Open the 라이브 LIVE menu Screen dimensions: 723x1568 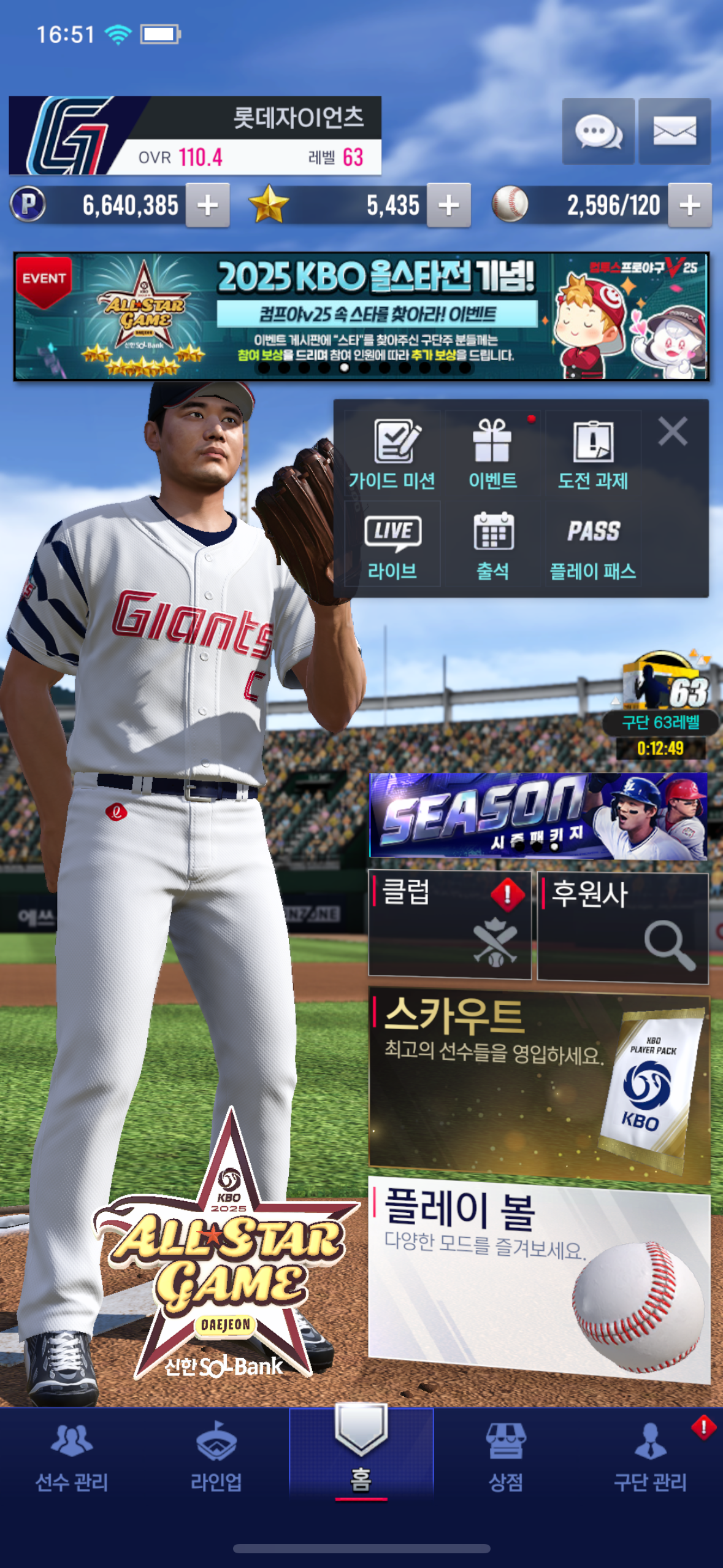click(x=392, y=545)
